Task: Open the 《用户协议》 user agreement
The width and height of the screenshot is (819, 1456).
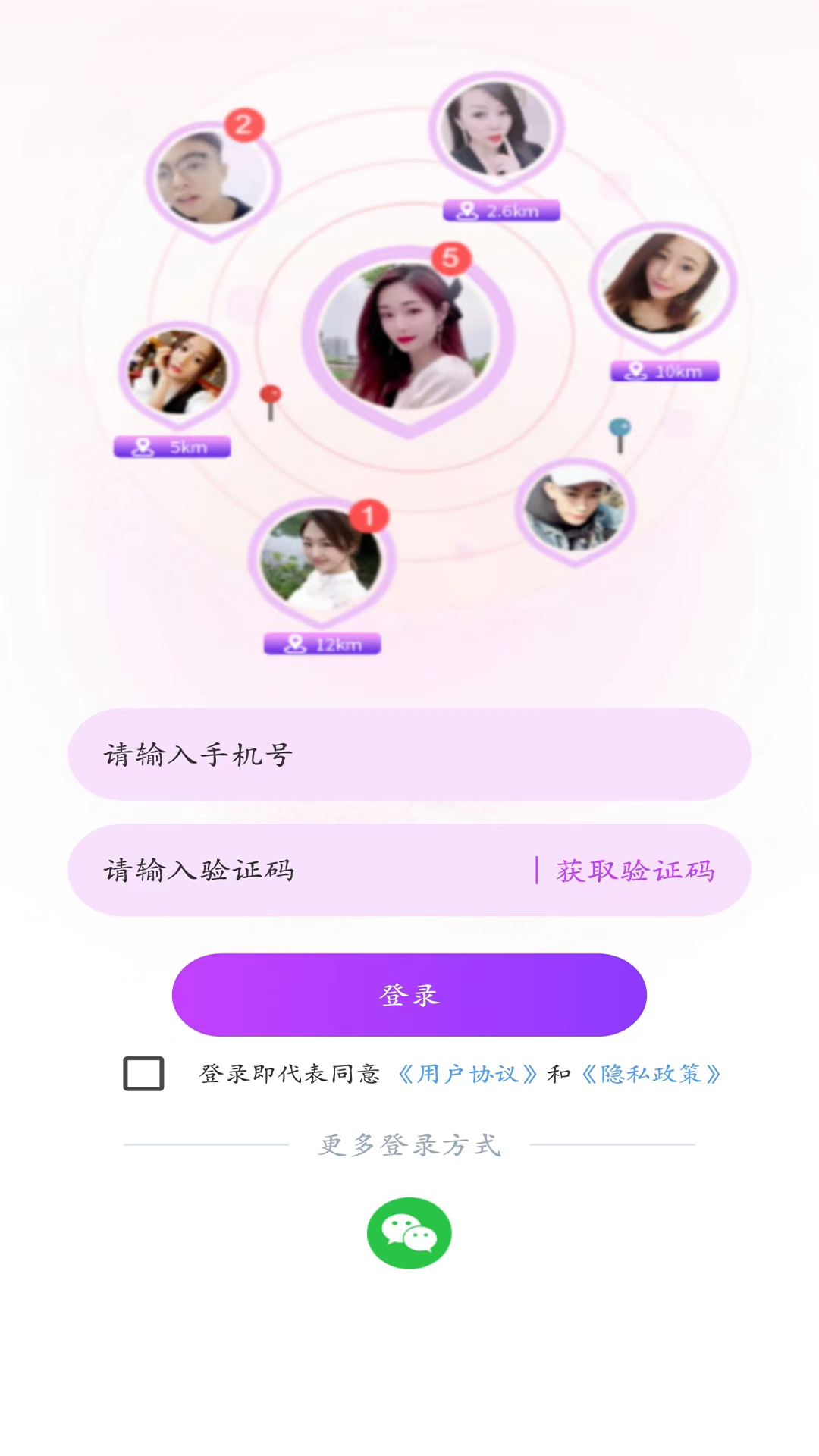Action: [468, 1074]
